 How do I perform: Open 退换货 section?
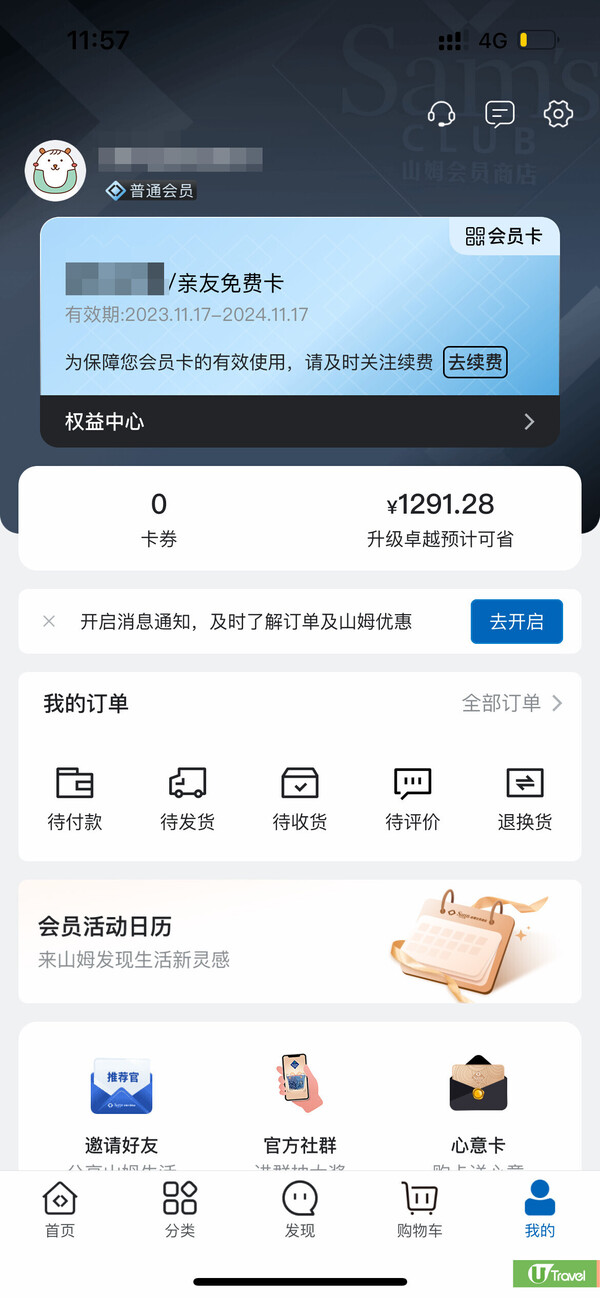coord(525,798)
